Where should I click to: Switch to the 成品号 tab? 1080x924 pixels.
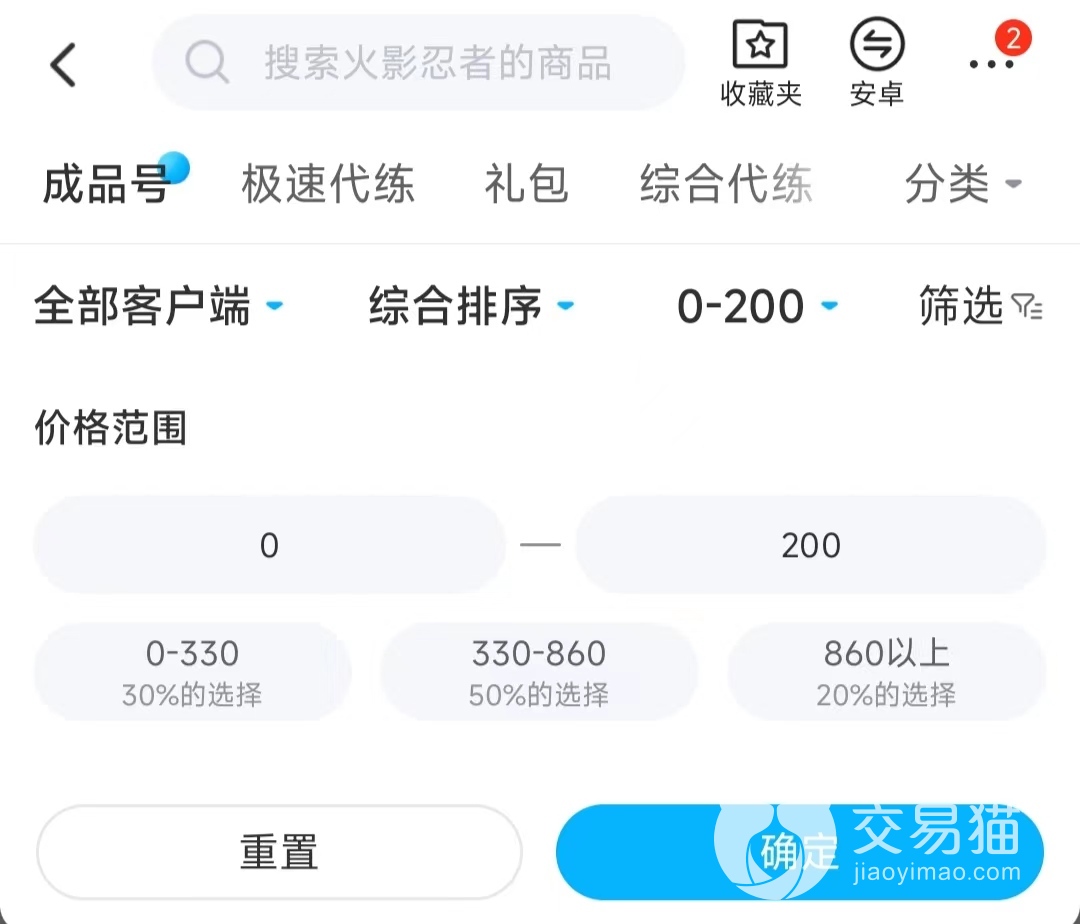pyautogui.click(x=108, y=185)
